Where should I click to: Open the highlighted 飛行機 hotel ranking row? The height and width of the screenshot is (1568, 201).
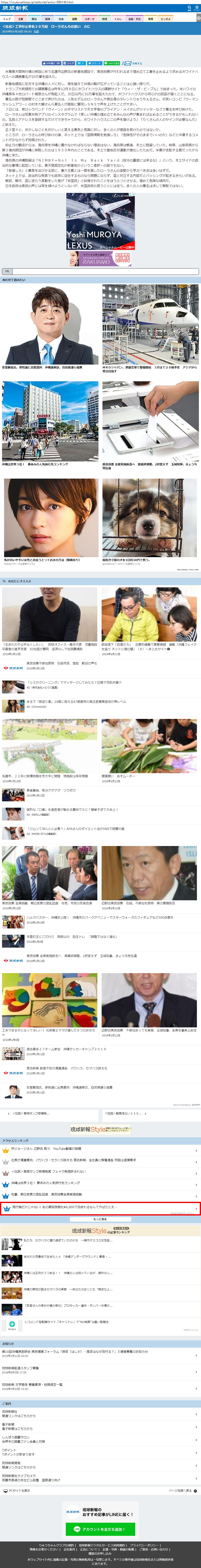point(100,1207)
